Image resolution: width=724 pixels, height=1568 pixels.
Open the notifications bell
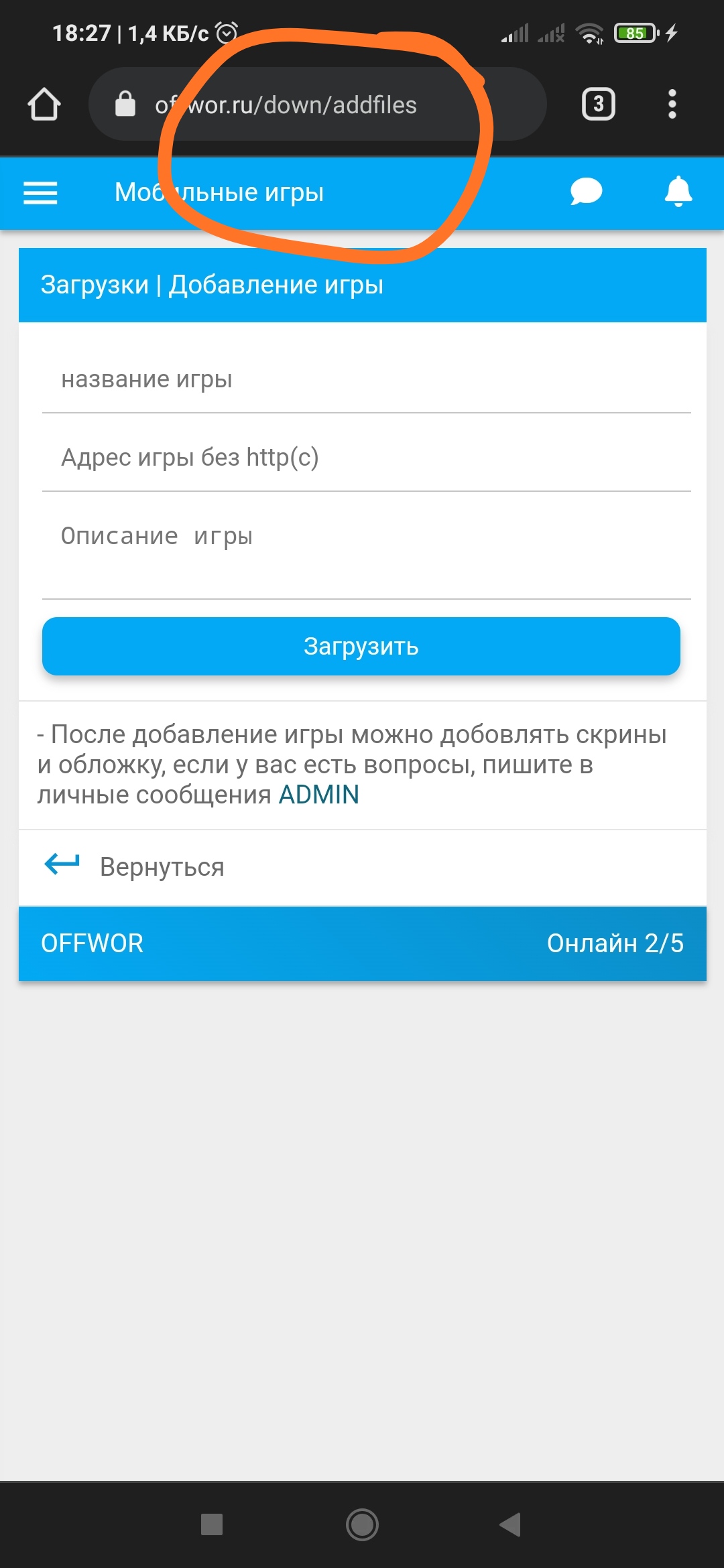pos(678,192)
